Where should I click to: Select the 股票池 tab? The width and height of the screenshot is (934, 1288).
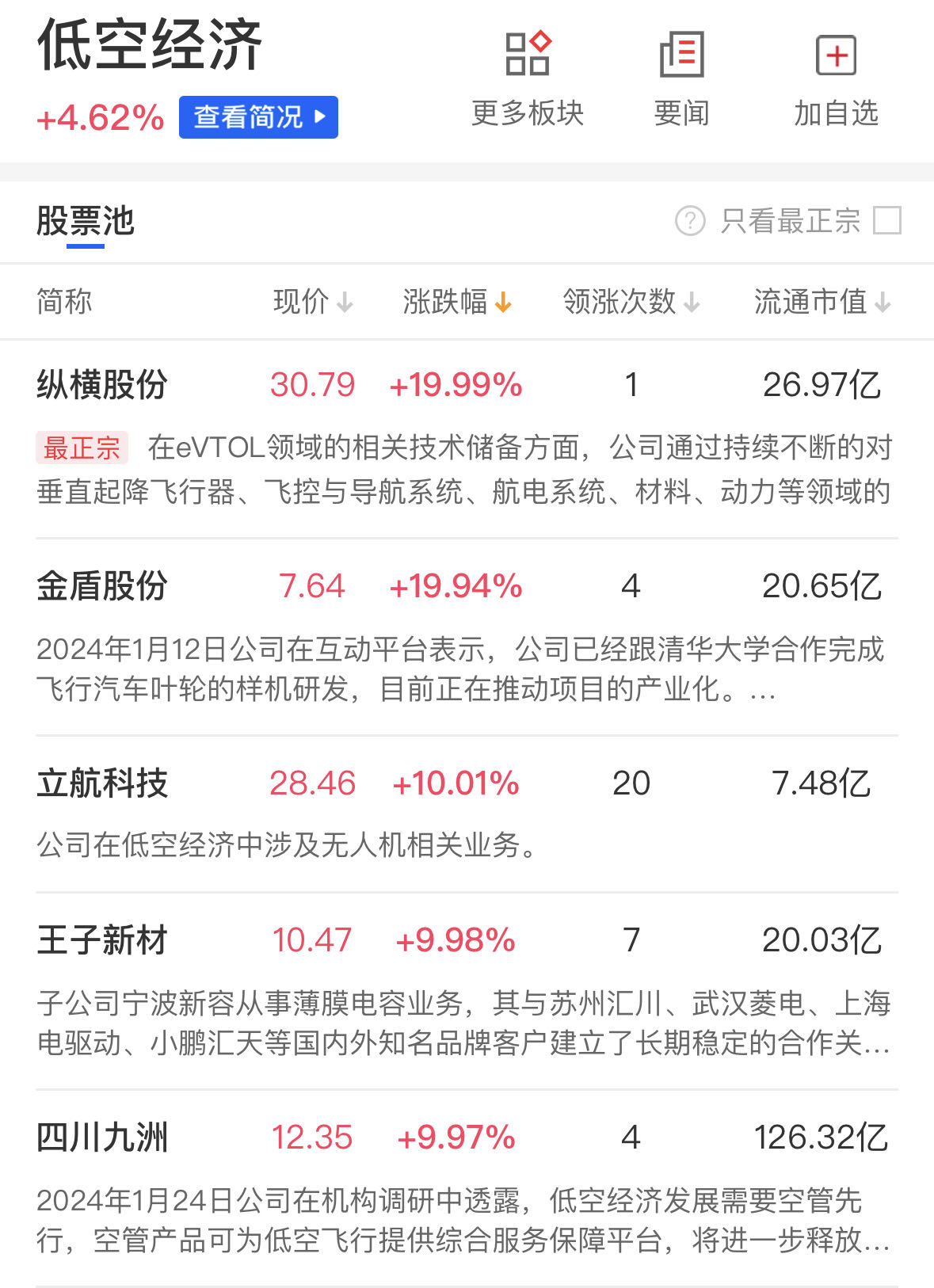coord(86,222)
